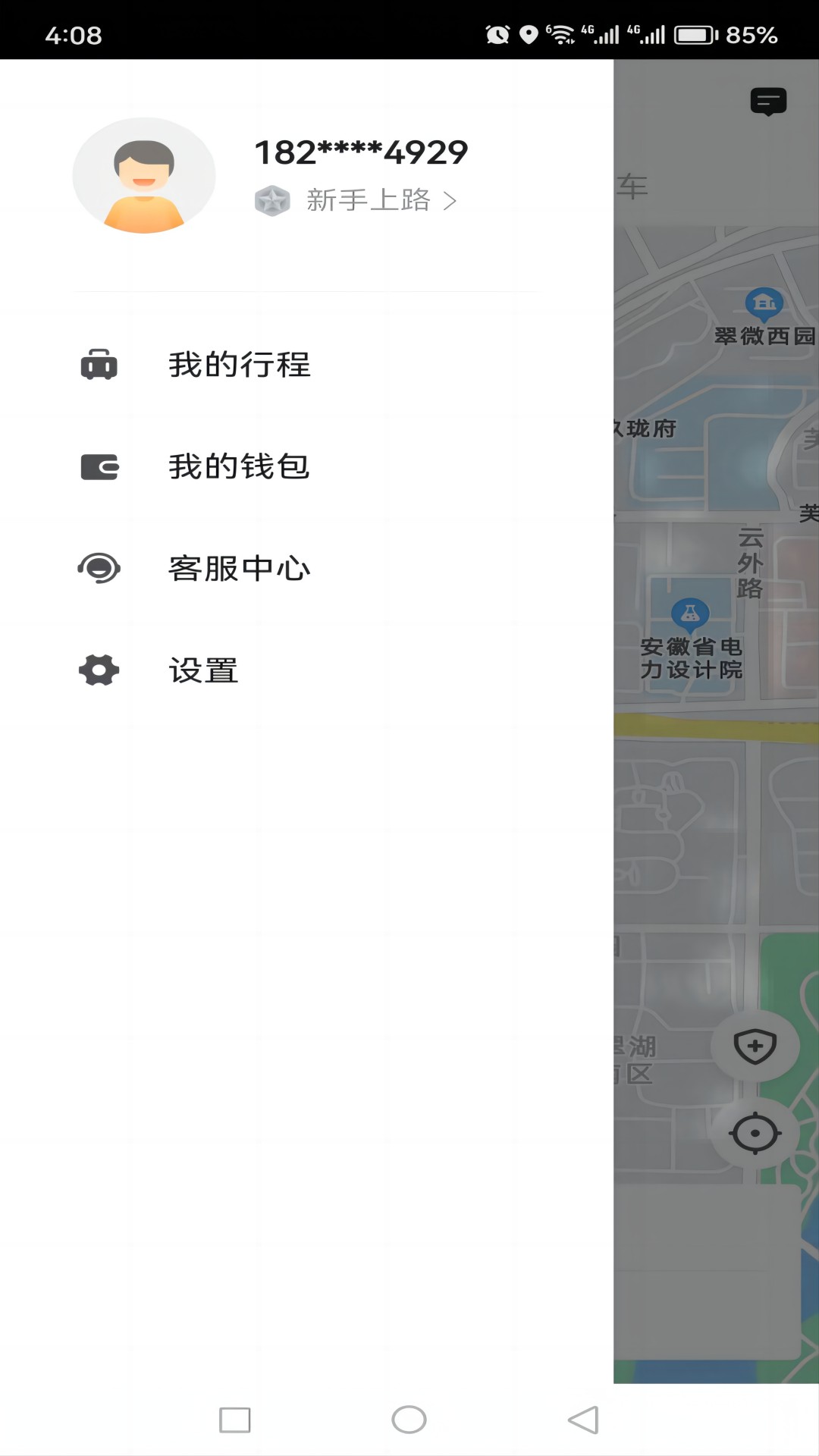Open 设置 (Settings)
This screenshot has width=819, height=1456.
[x=203, y=670]
